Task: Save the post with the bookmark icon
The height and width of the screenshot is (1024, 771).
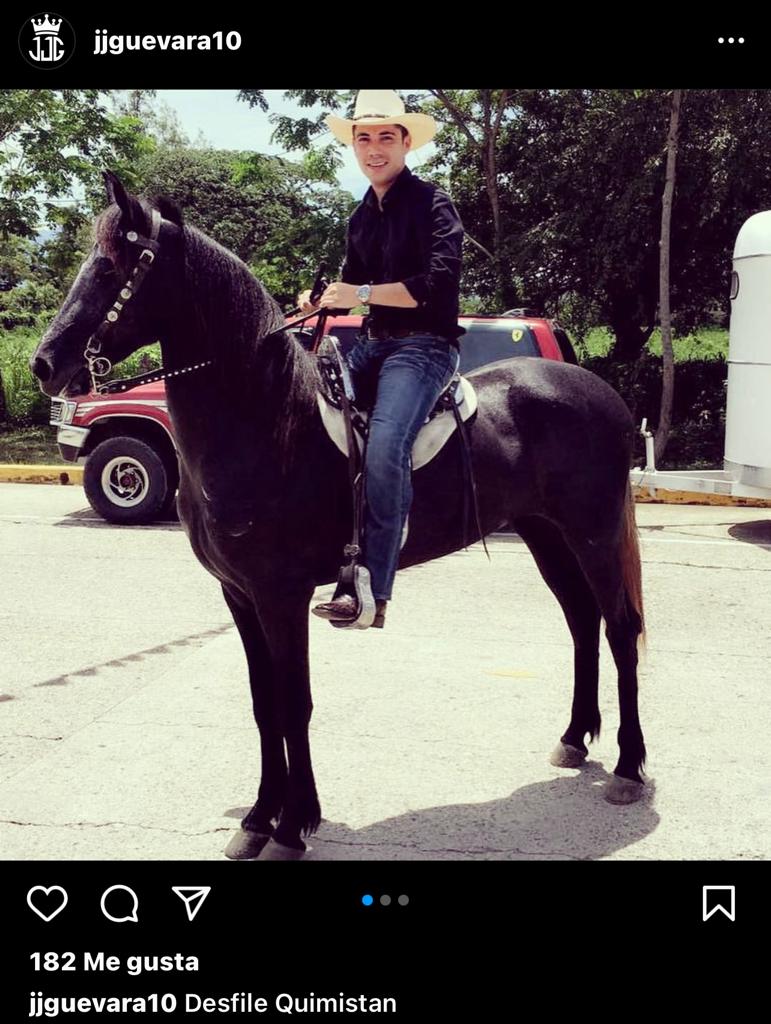Action: click(x=718, y=903)
